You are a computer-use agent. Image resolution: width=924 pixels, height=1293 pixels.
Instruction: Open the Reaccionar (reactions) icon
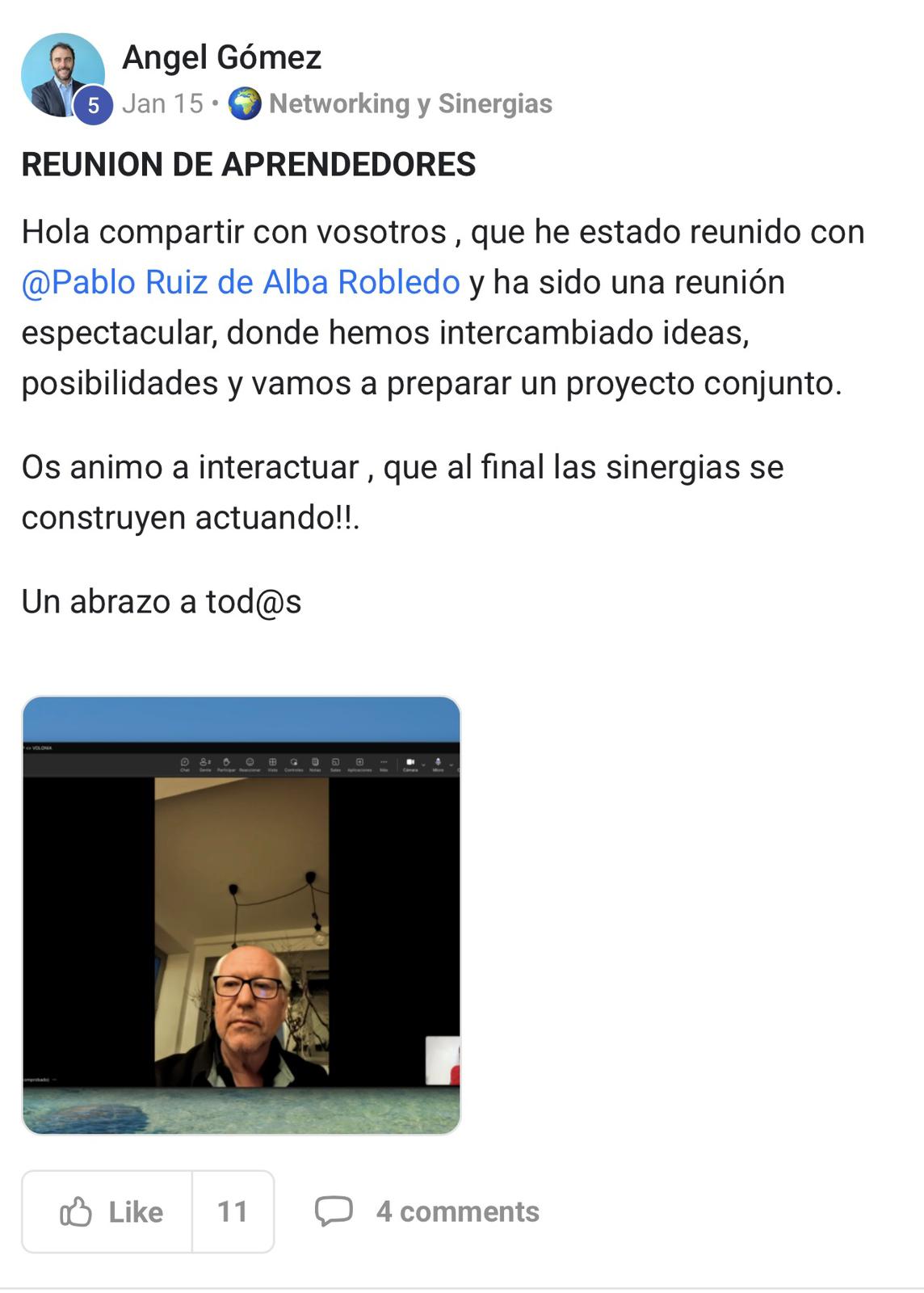(x=250, y=763)
